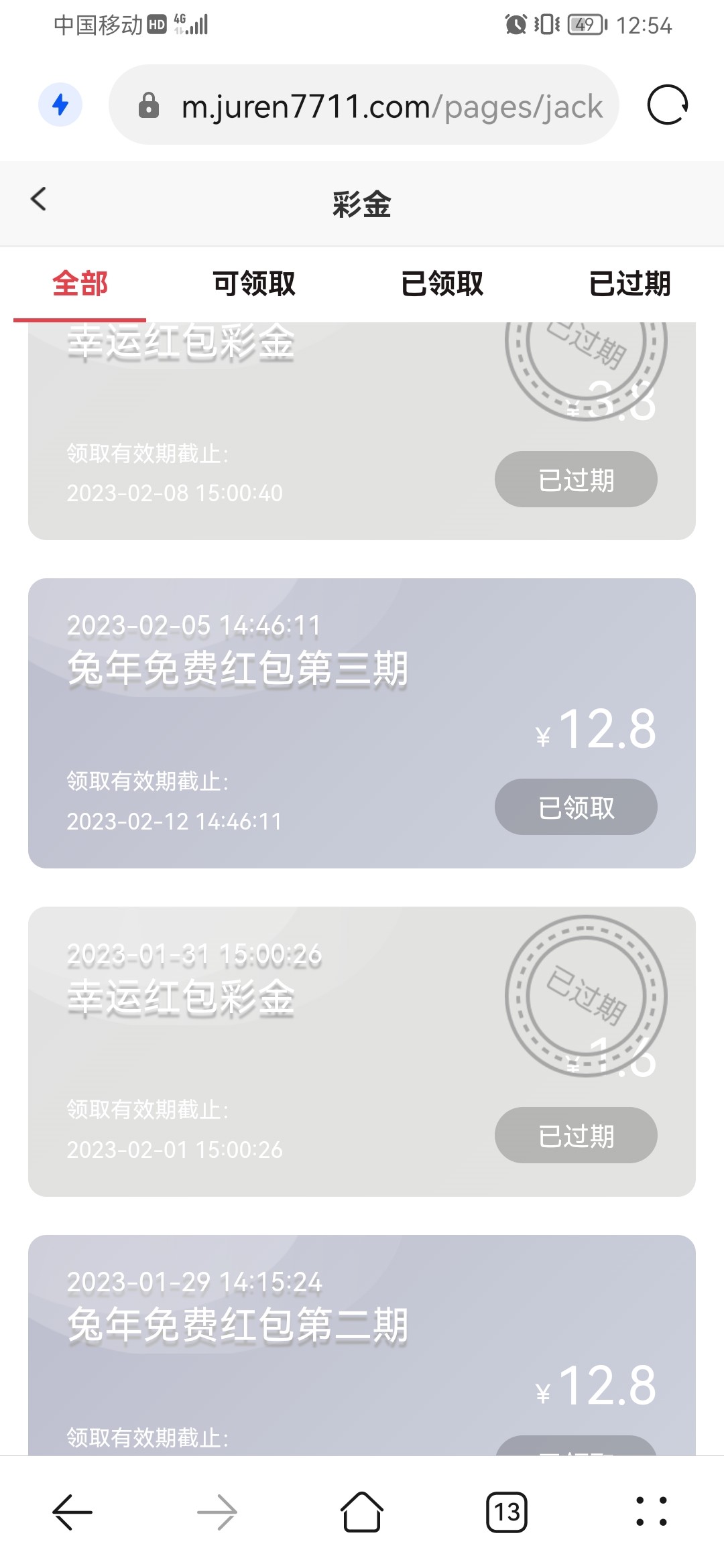The width and height of the screenshot is (724, 1568).
Task: Reload the page with refresh icon
Action: [x=667, y=105]
